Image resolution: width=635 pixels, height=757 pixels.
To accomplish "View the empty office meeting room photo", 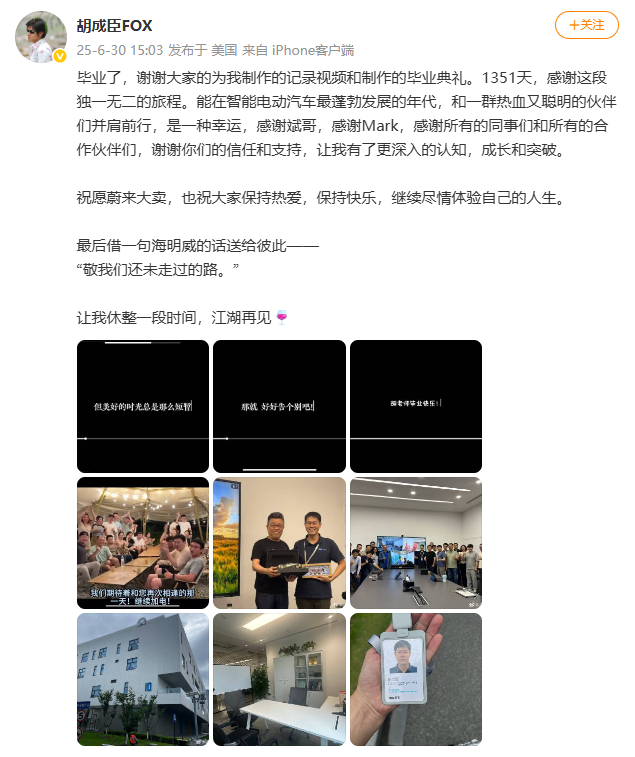I will 279,679.
